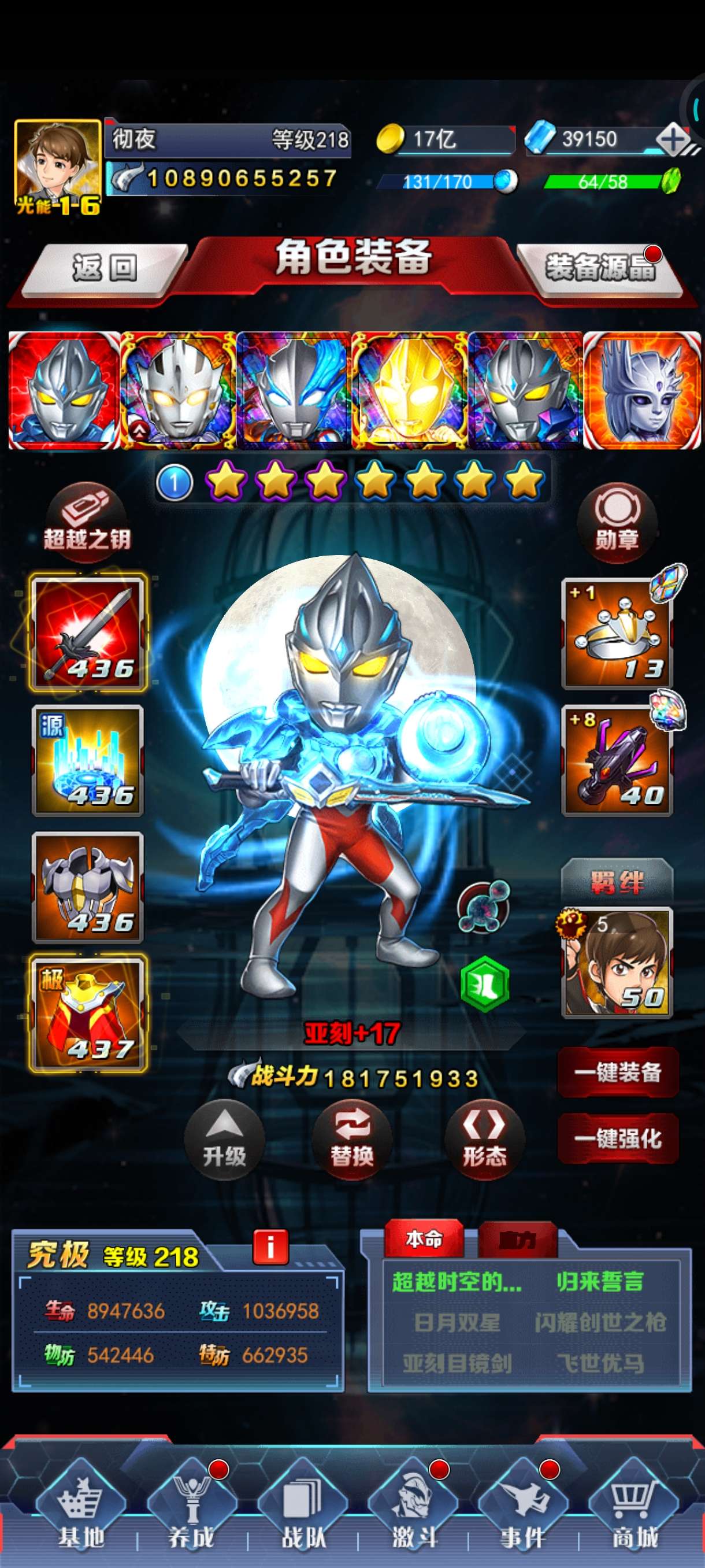The image size is (705, 1568).
Task: Open the 羁绊 bond character card
Action: [x=617, y=962]
